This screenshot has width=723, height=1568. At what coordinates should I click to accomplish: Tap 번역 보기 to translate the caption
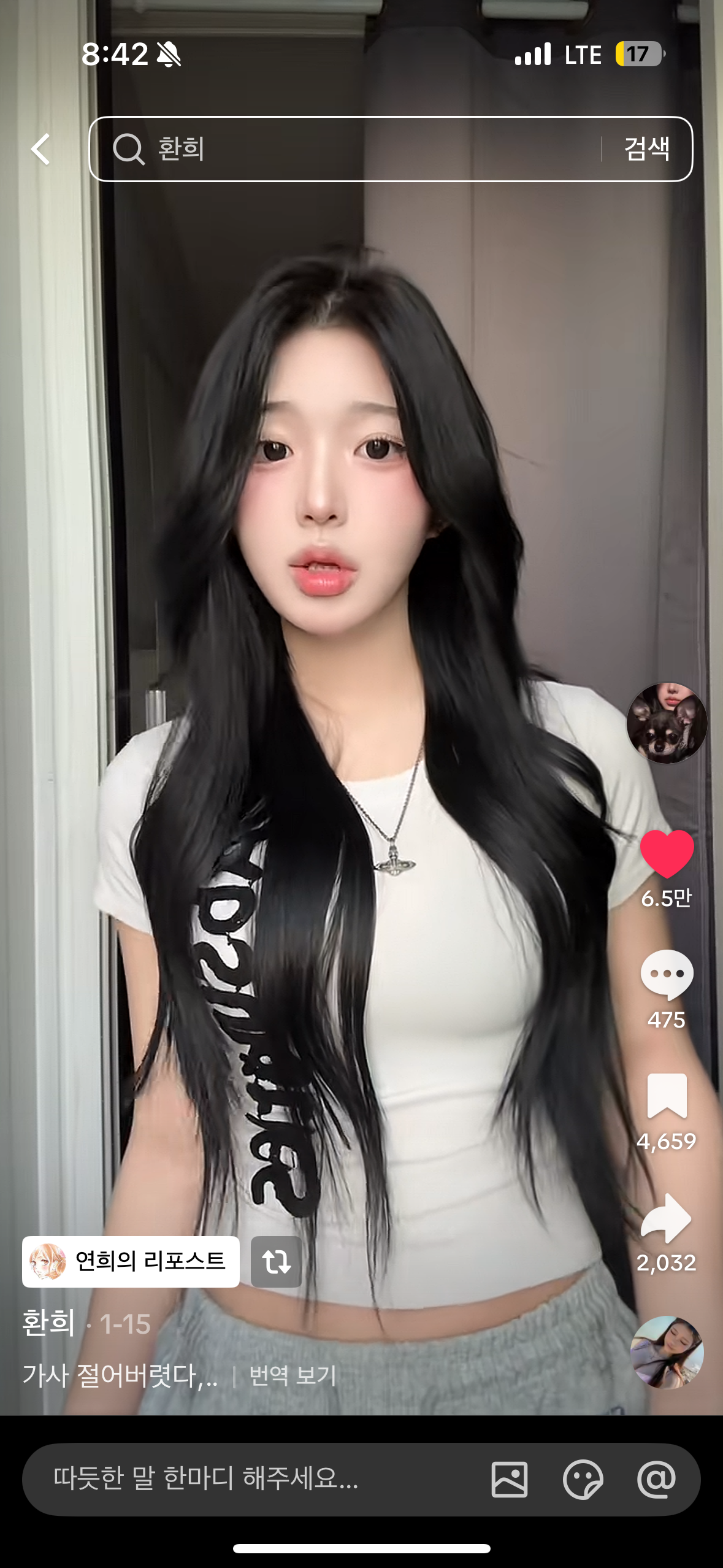(x=293, y=1376)
